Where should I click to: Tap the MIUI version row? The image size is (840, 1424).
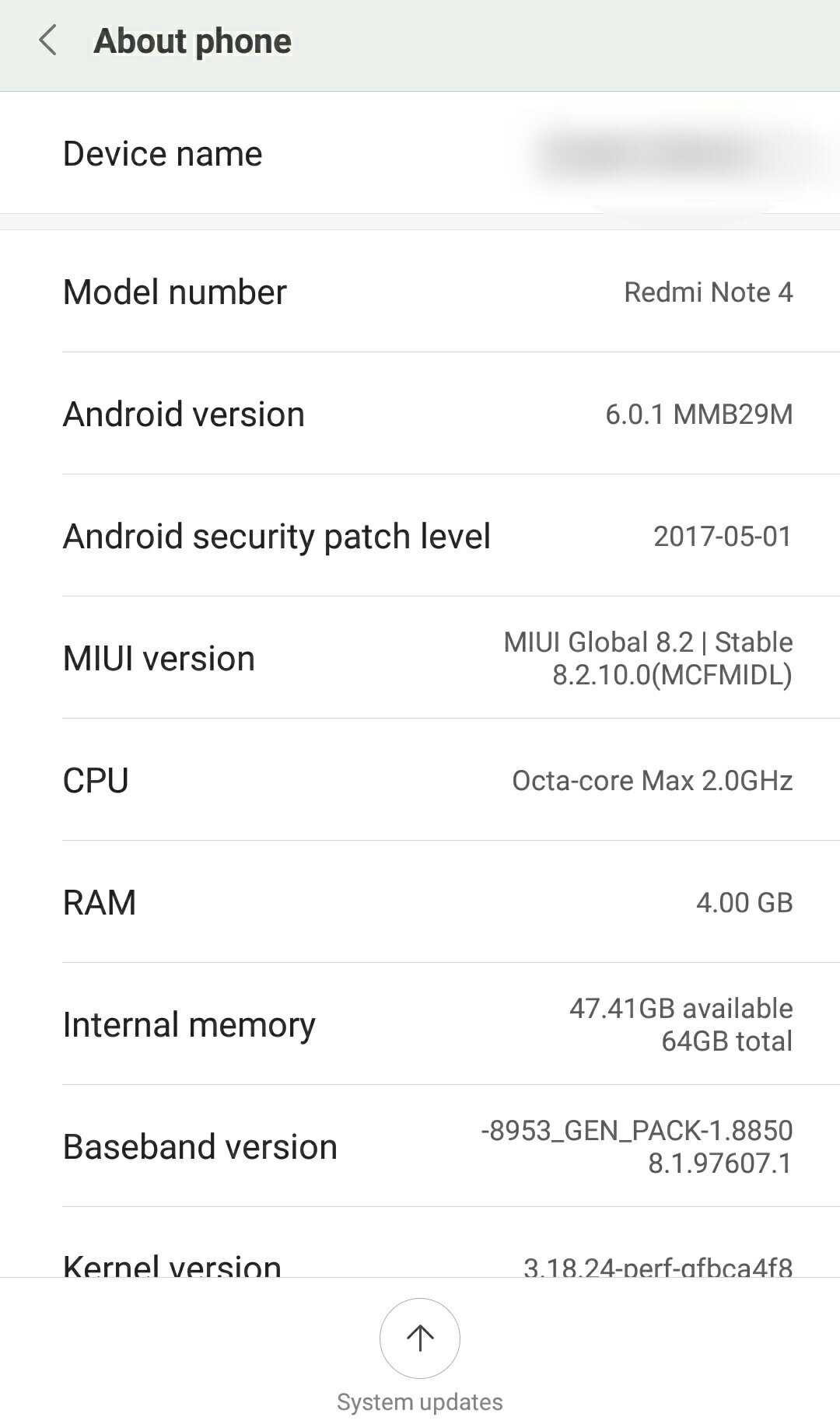[x=420, y=658]
